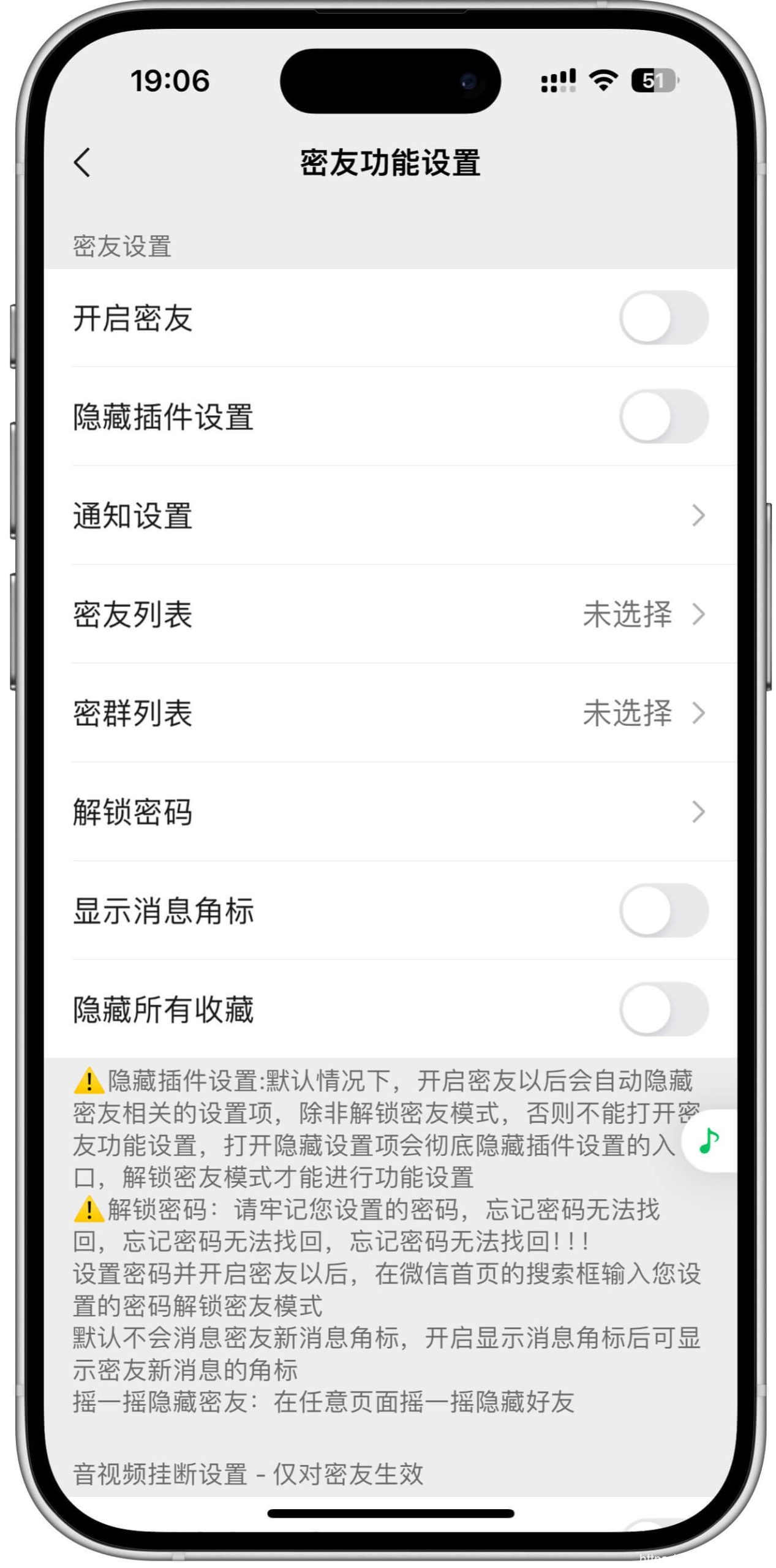Enable the 开启密友 switch
Screen dimensions: 776x1568
point(663,318)
